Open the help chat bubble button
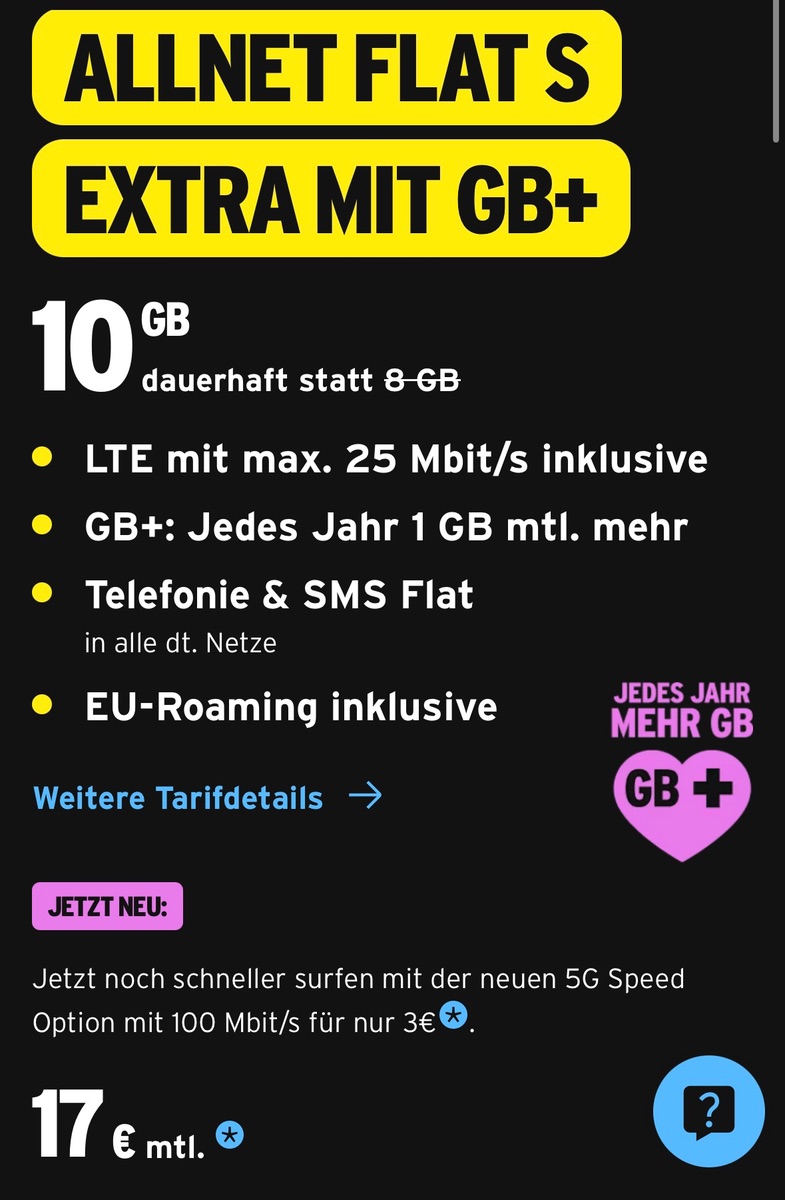The image size is (785, 1200). point(708,1110)
